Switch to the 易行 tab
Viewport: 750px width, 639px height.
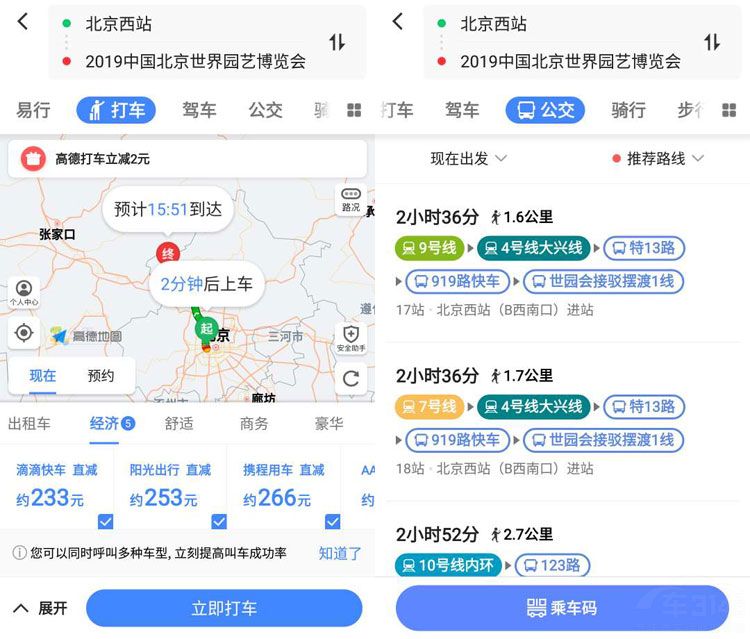click(33, 110)
